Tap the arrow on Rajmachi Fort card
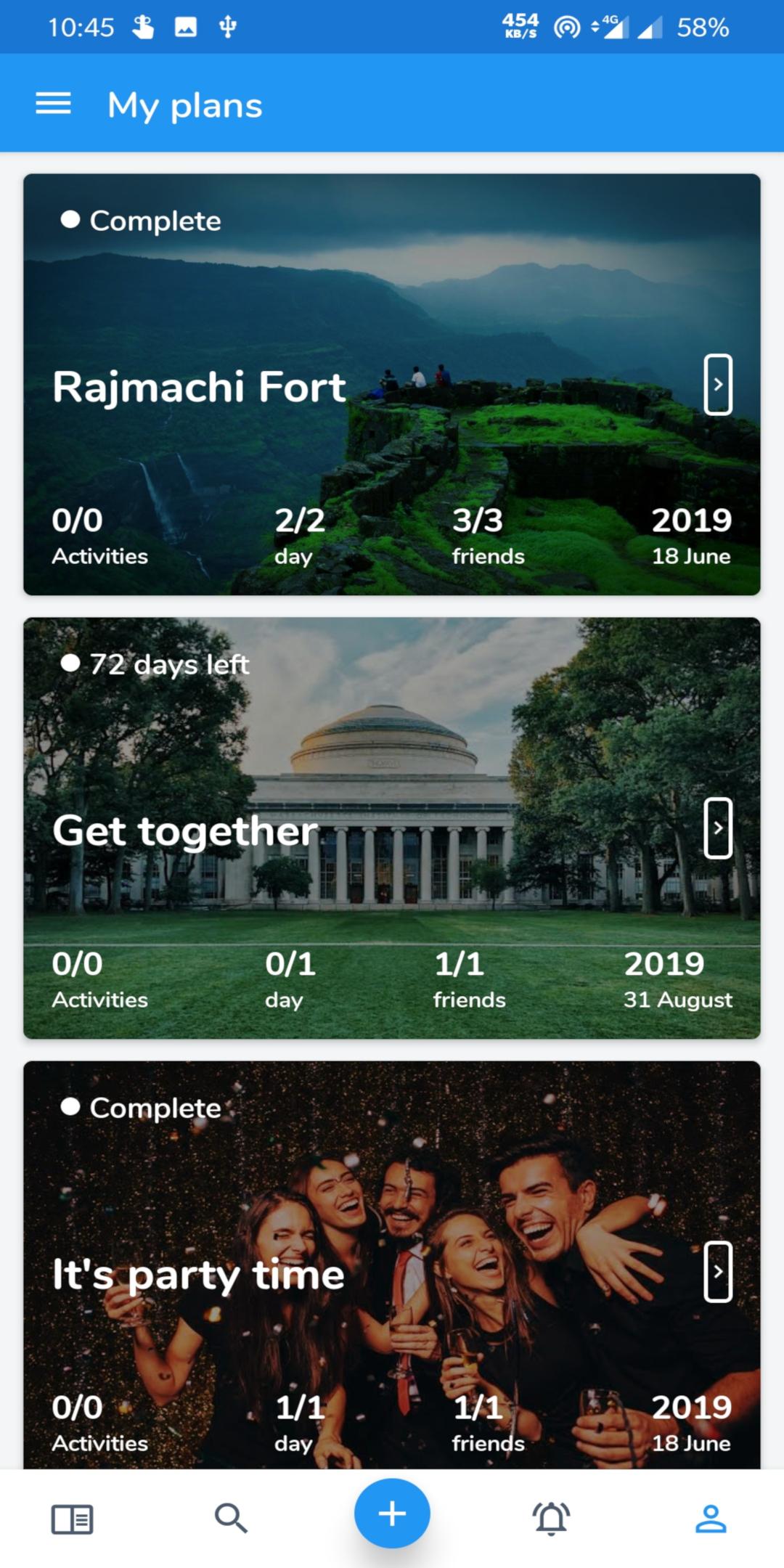The width and height of the screenshot is (784, 1568). [x=717, y=385]
